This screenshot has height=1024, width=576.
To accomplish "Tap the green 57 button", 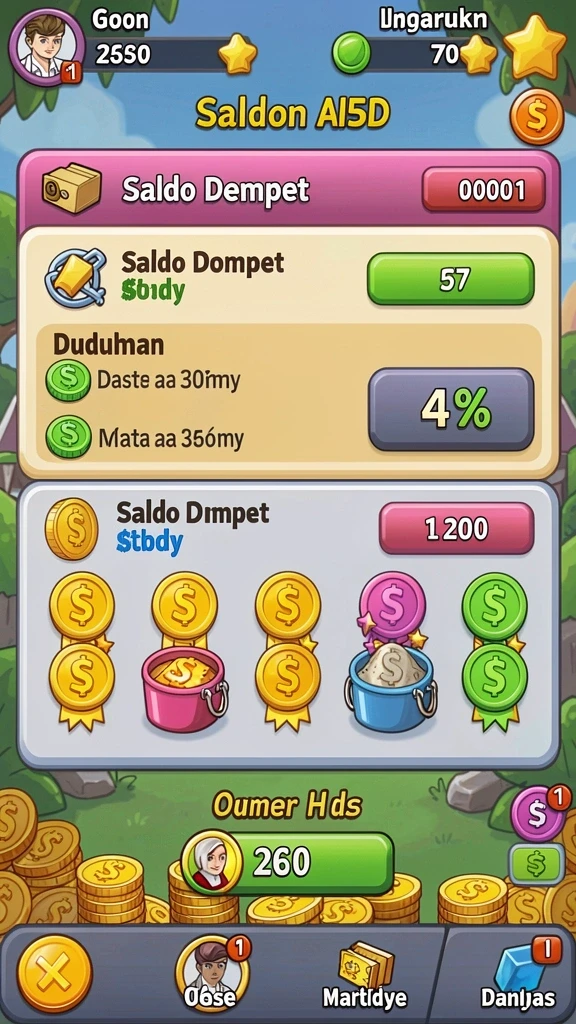I will [x=451, y=279].
